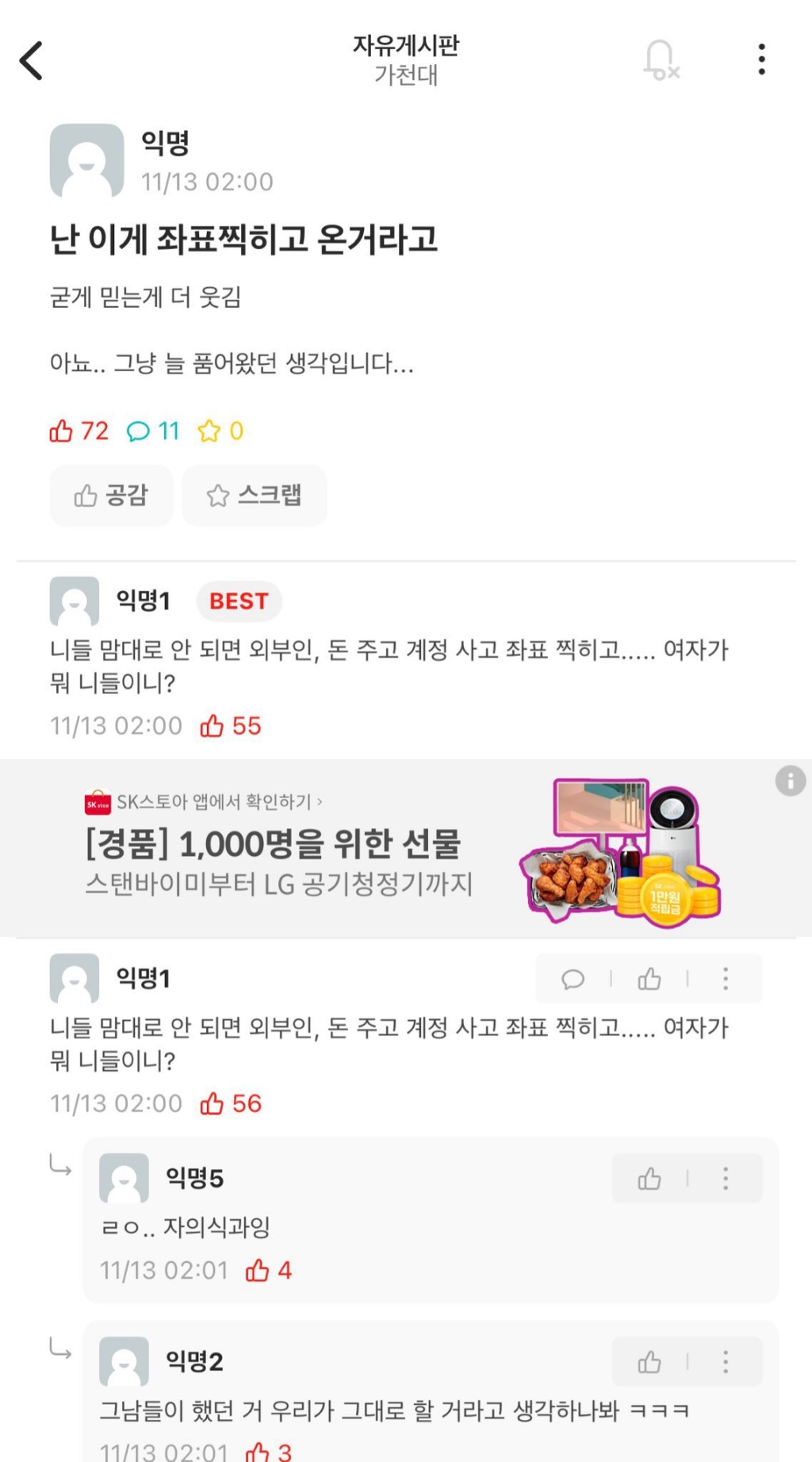Go back using the top-left arrow
Image resolution: width=812 pixels, height=1462 pixels.
pos(31,60)
